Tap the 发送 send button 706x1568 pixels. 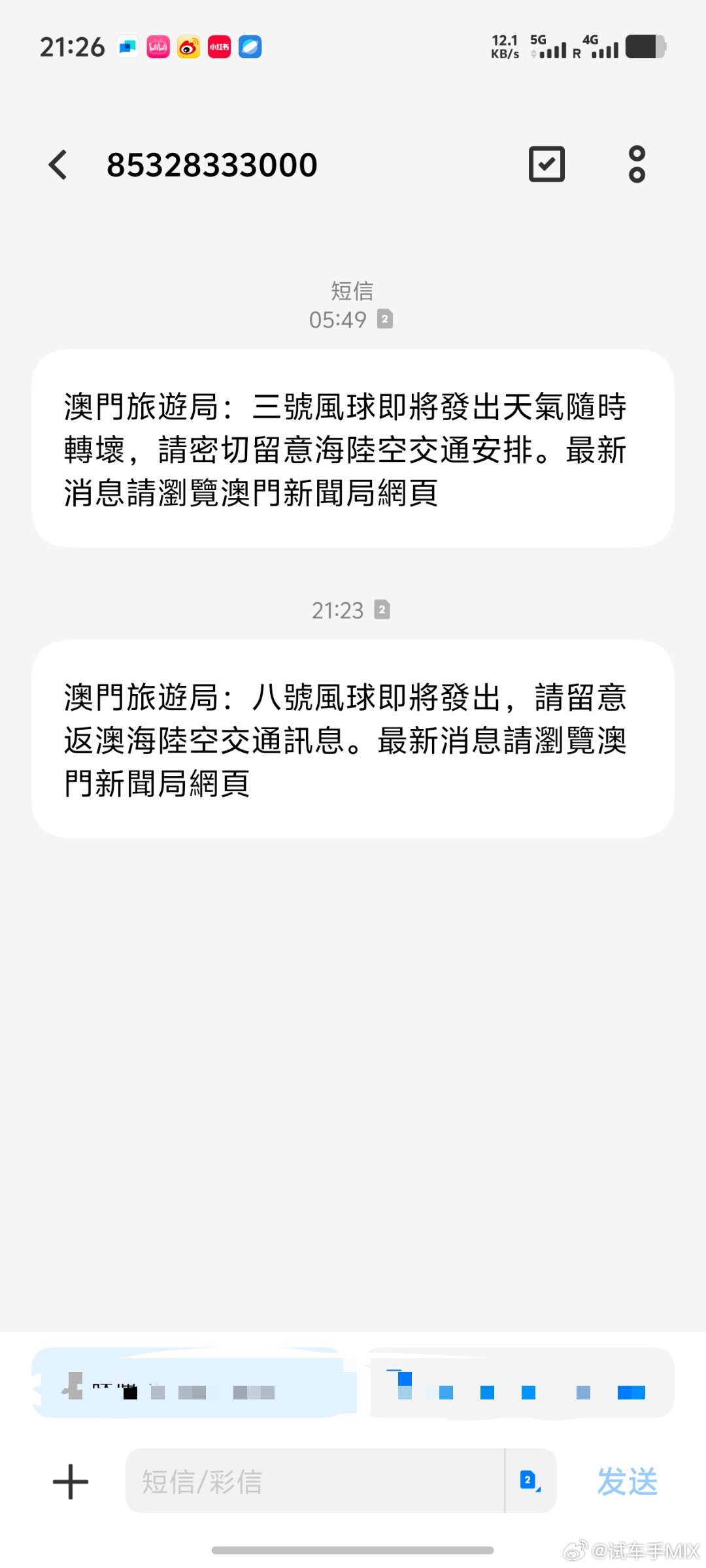click(628, 1481)
